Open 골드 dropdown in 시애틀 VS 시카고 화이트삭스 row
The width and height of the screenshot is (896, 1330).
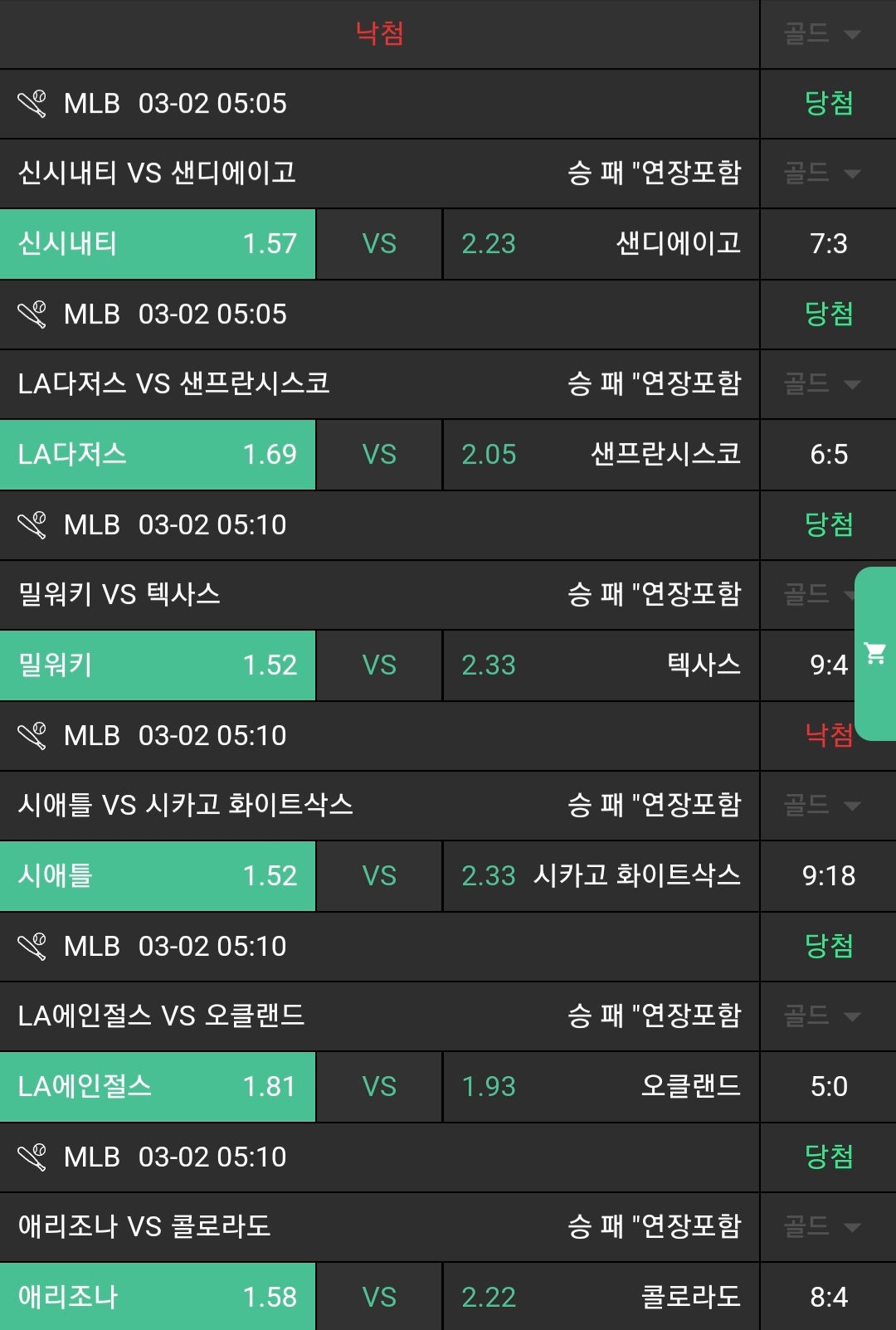click(823, 806)
